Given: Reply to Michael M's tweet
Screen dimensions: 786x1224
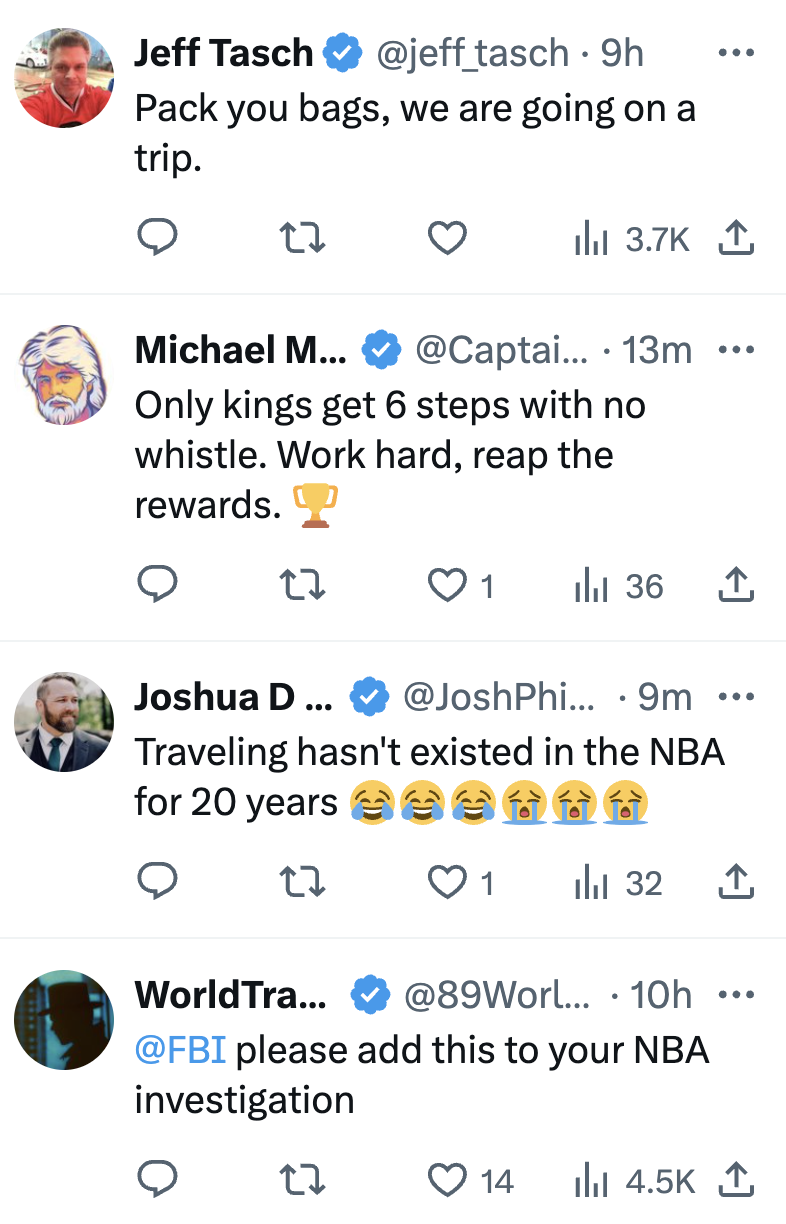Looking at the screenshot, I should pos(157,586).
